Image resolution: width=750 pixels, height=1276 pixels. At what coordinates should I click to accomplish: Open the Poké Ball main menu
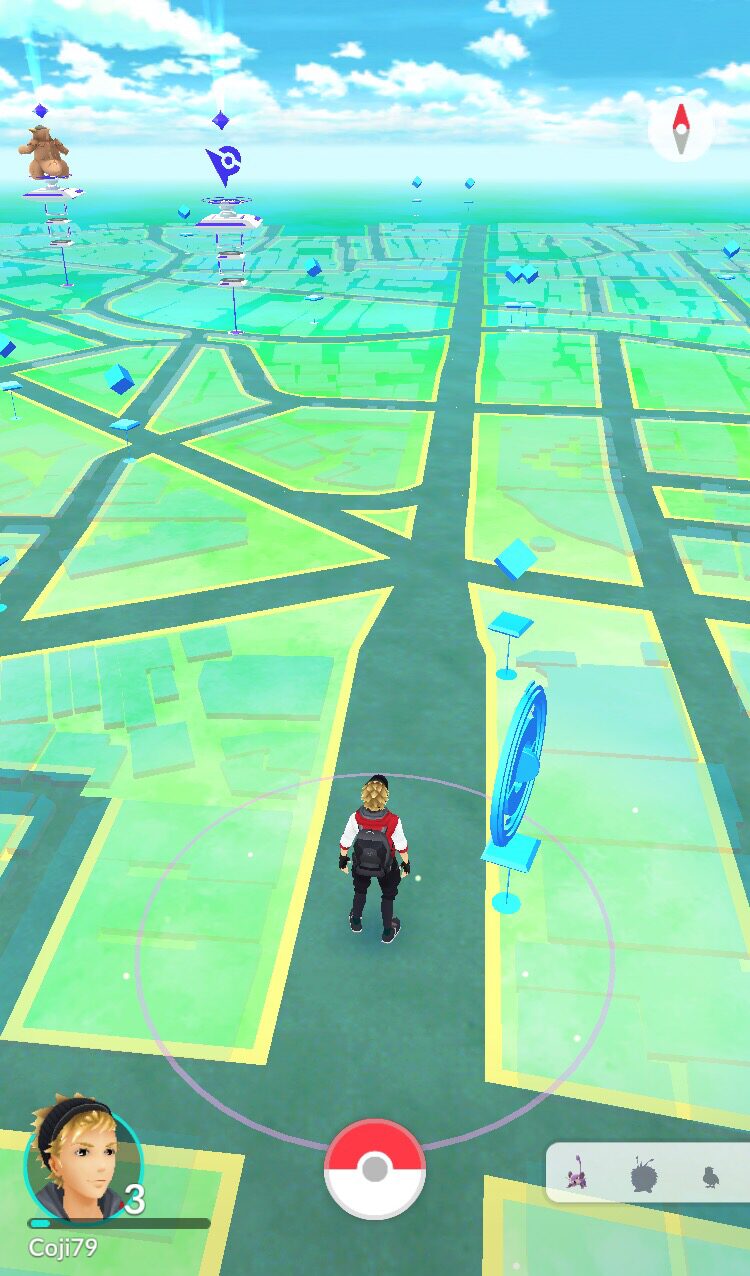point(375,1168)
